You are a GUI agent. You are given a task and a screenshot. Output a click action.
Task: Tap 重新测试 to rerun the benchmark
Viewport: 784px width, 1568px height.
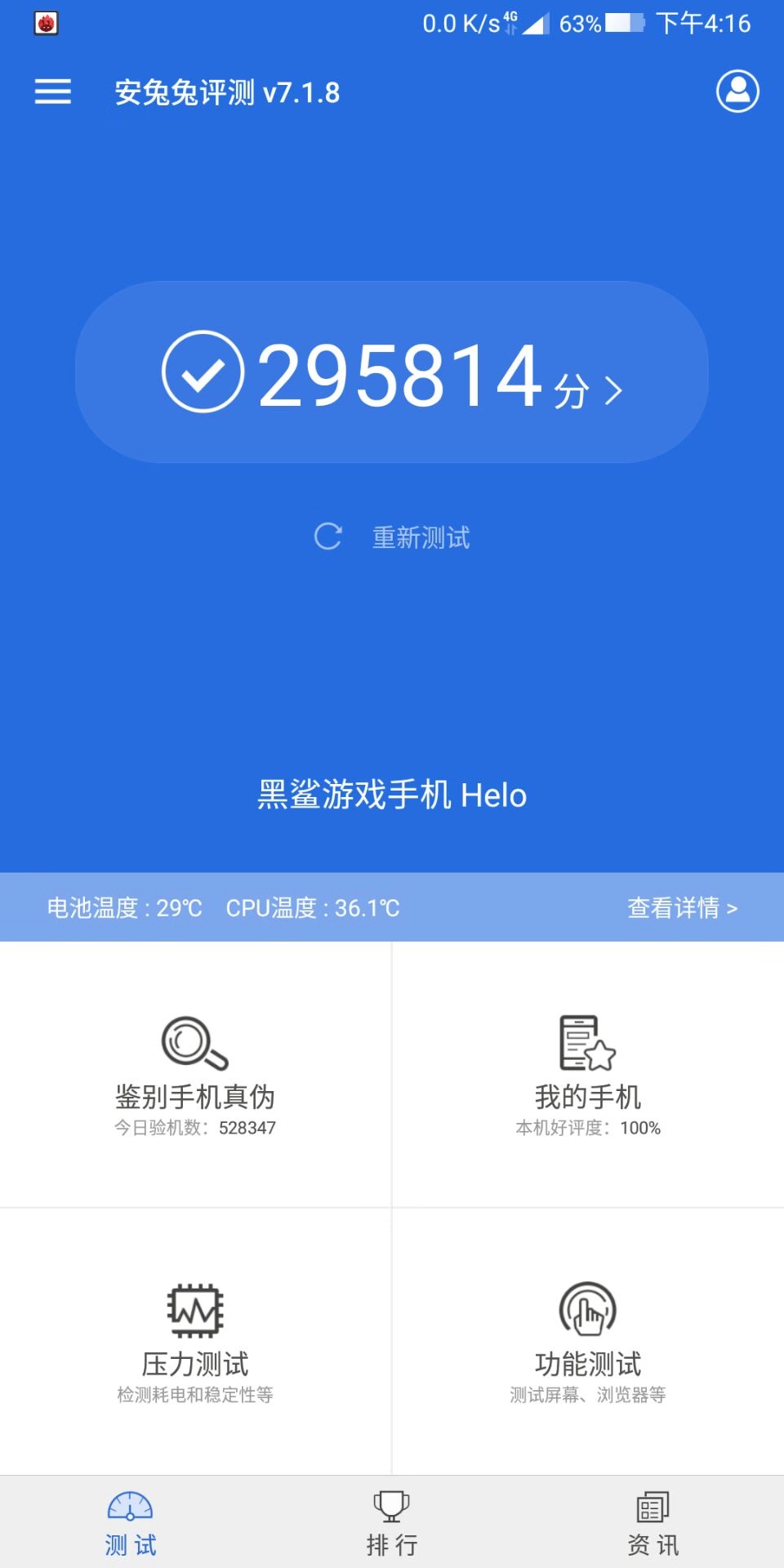(x=392, y=537)
